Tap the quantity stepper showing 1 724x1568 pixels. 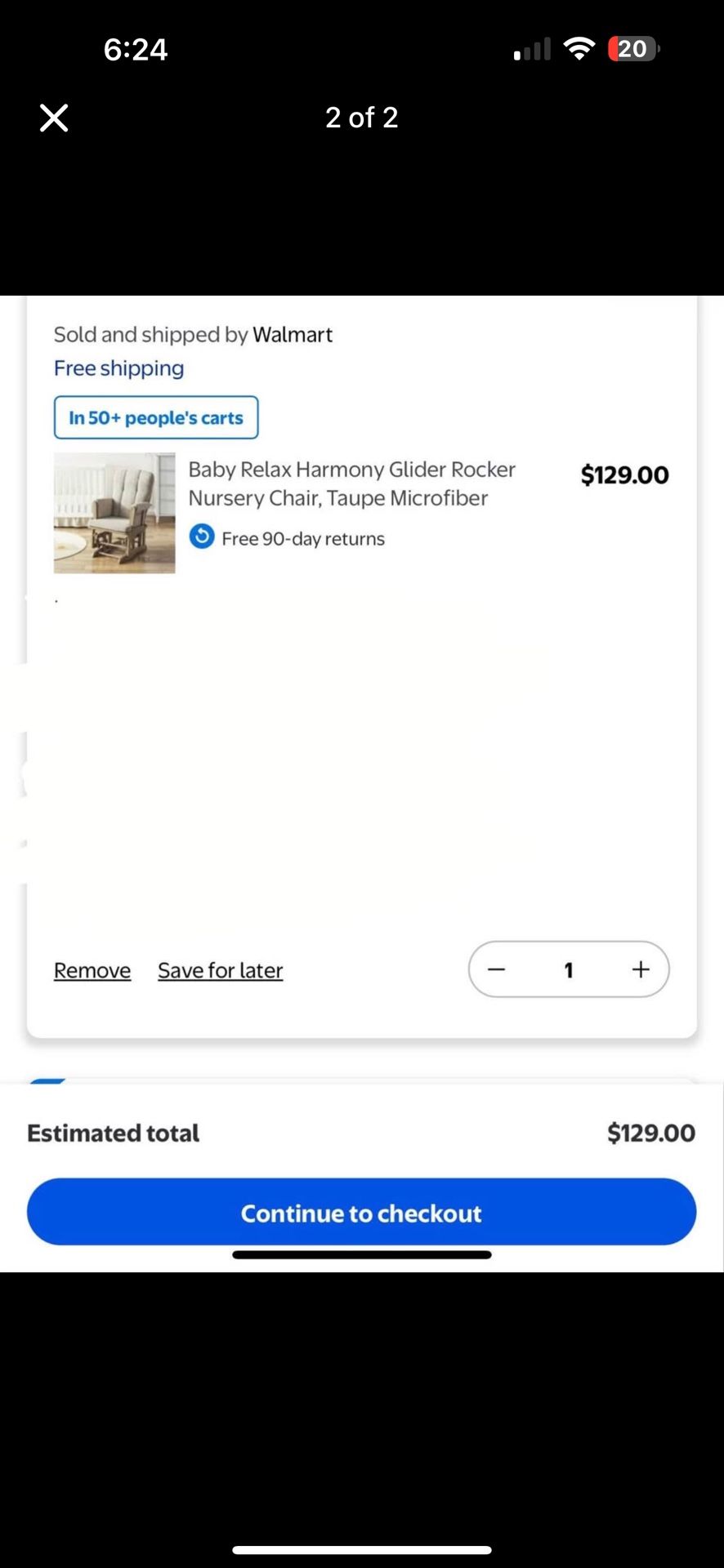[568, 969]
